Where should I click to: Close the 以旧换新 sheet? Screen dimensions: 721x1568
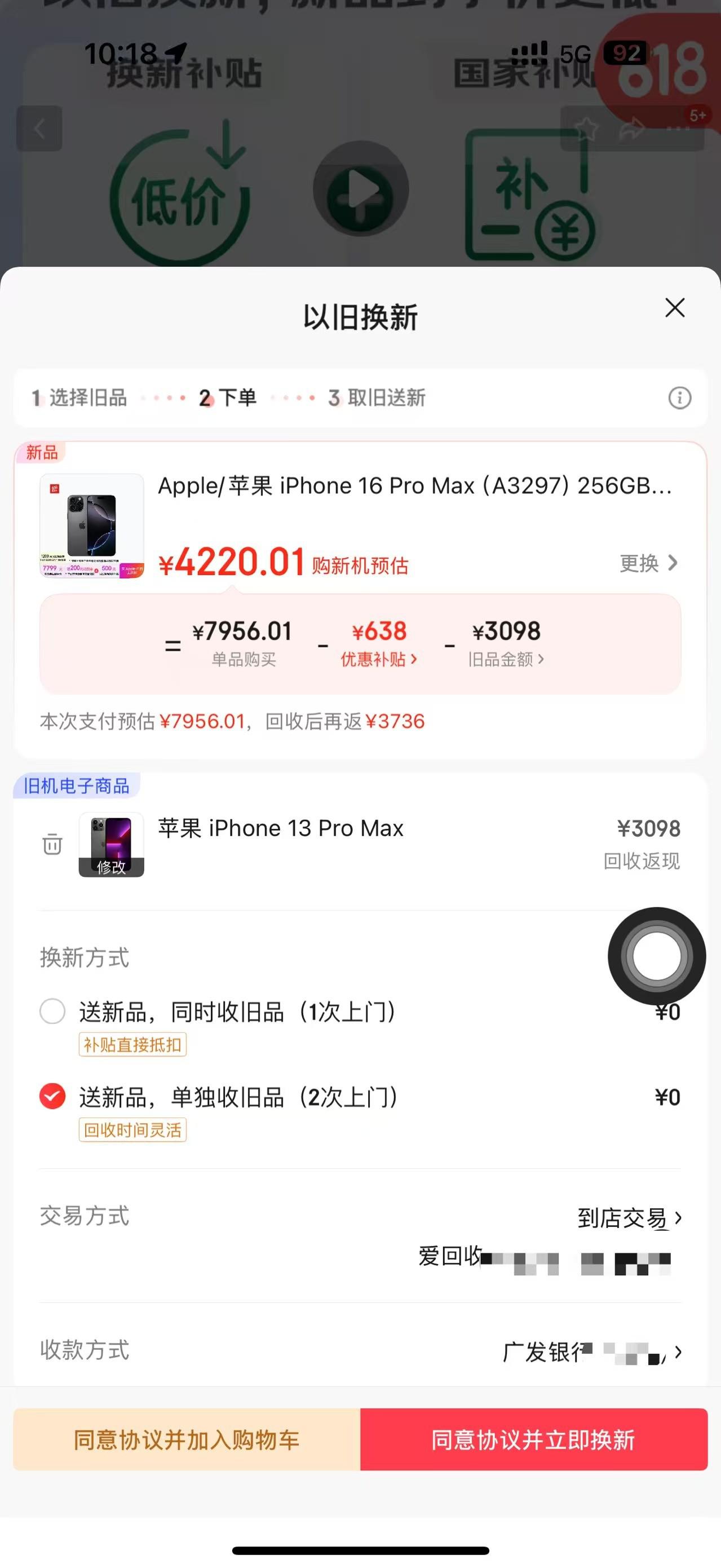pos(675,308)
